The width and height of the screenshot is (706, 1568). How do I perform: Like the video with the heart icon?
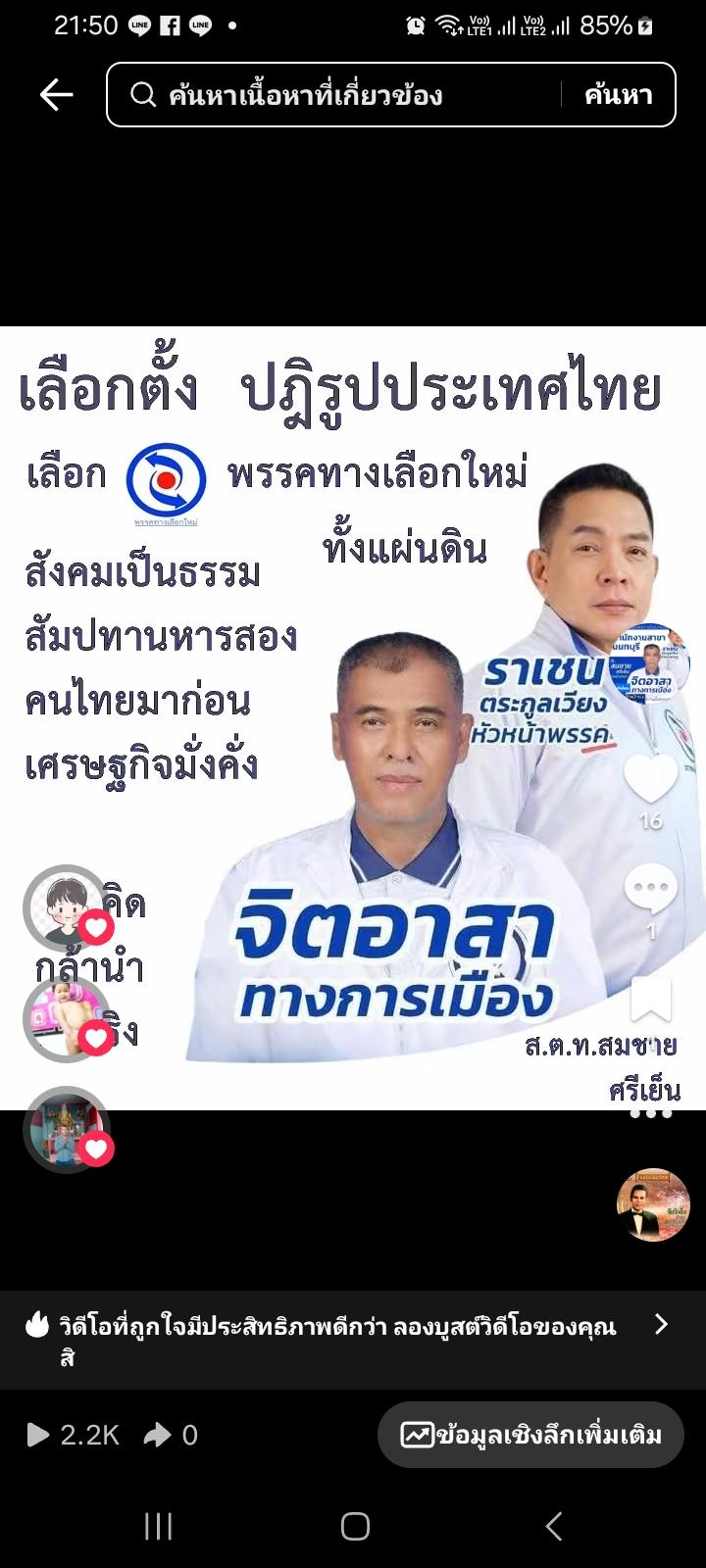(650, 779)
